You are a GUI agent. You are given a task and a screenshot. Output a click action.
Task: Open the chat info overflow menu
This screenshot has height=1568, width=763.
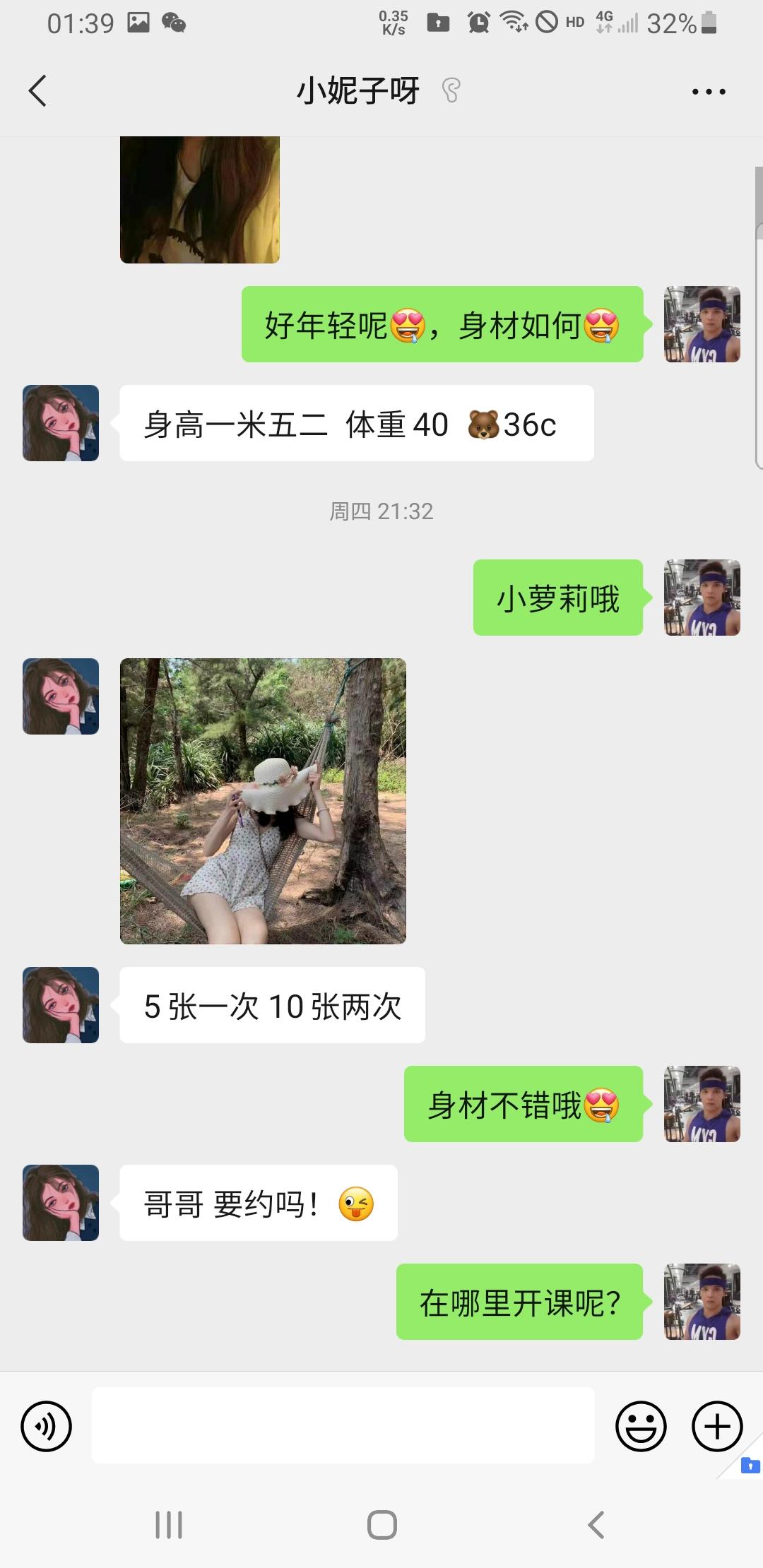708,92
